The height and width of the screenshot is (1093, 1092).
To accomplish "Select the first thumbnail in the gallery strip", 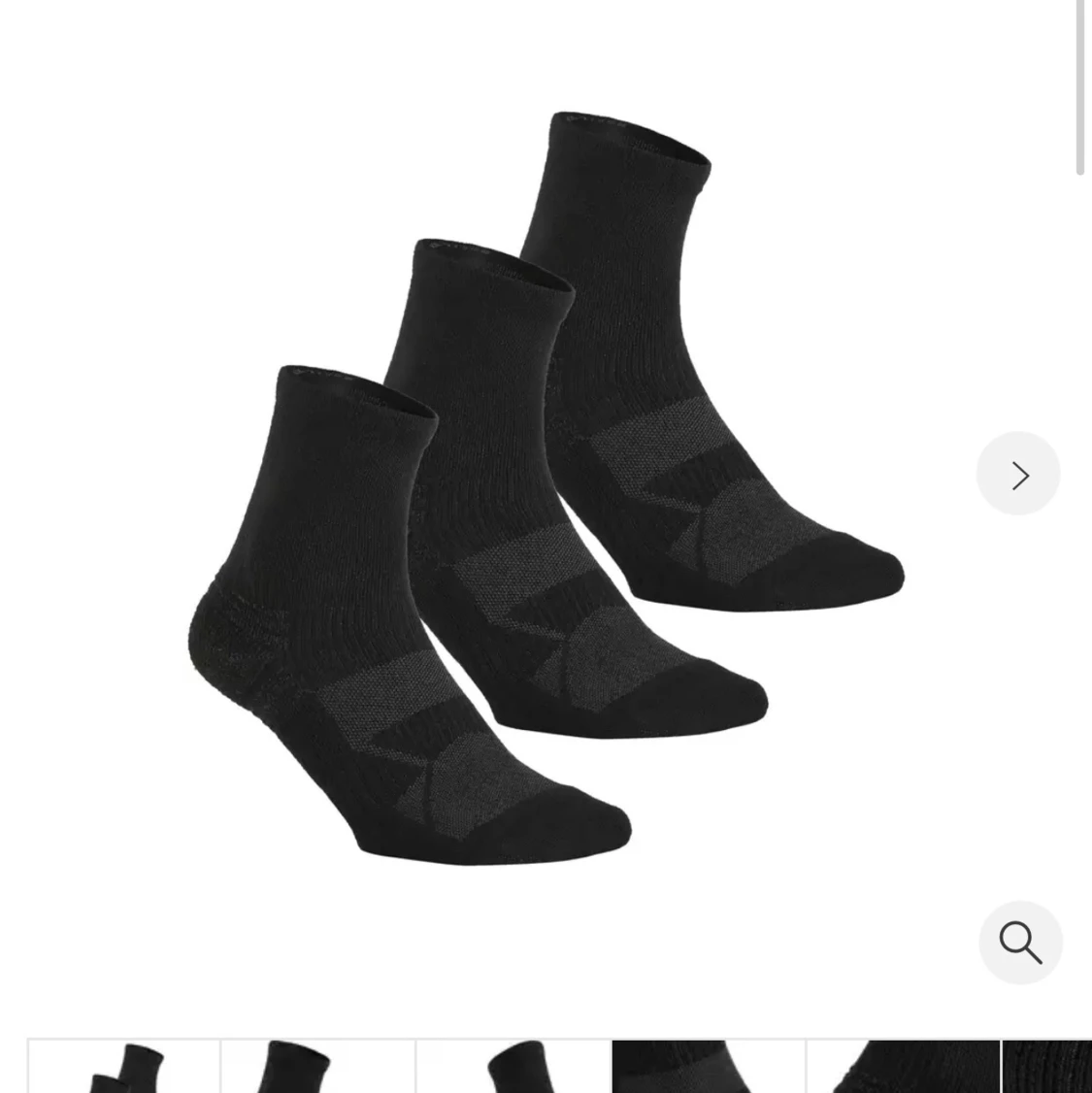I will tap(125, 1067).
